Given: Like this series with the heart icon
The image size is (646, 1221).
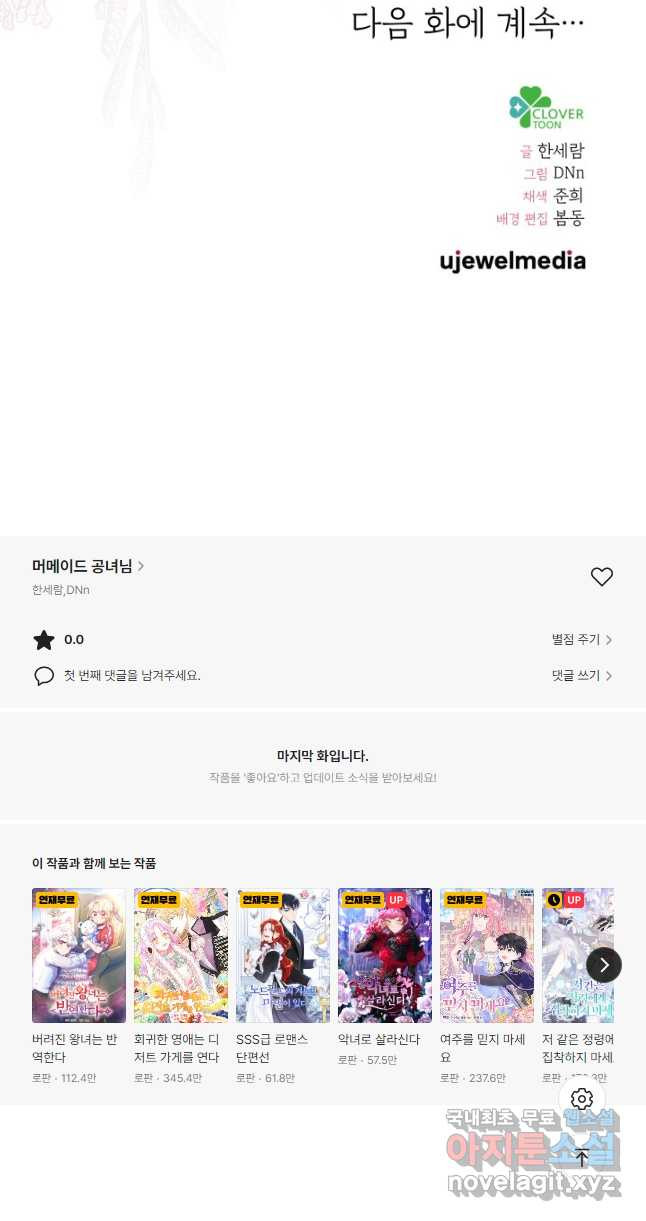Looking at the screenshot, I should (601, 577).
